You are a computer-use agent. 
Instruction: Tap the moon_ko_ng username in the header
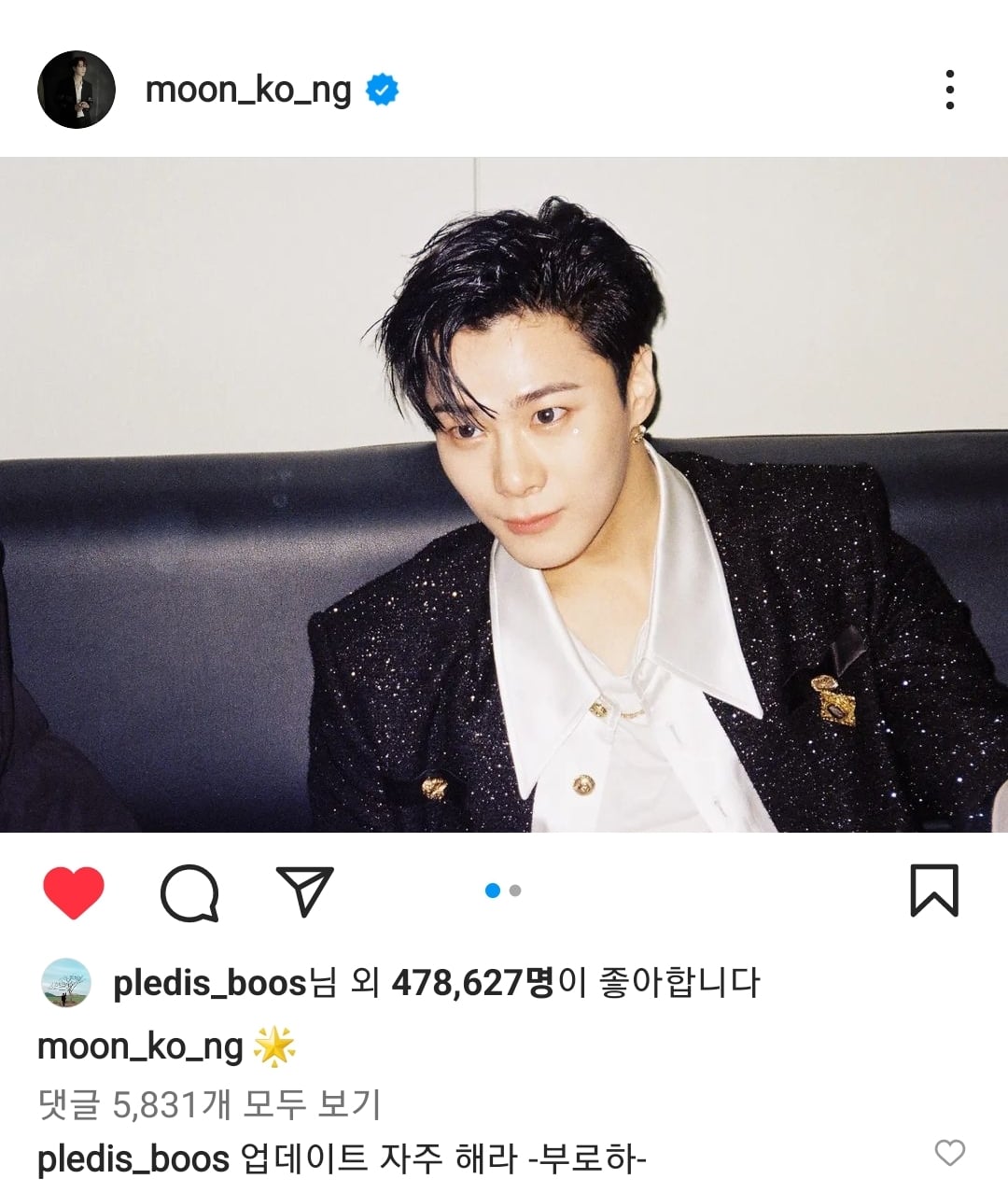[248, 90]
